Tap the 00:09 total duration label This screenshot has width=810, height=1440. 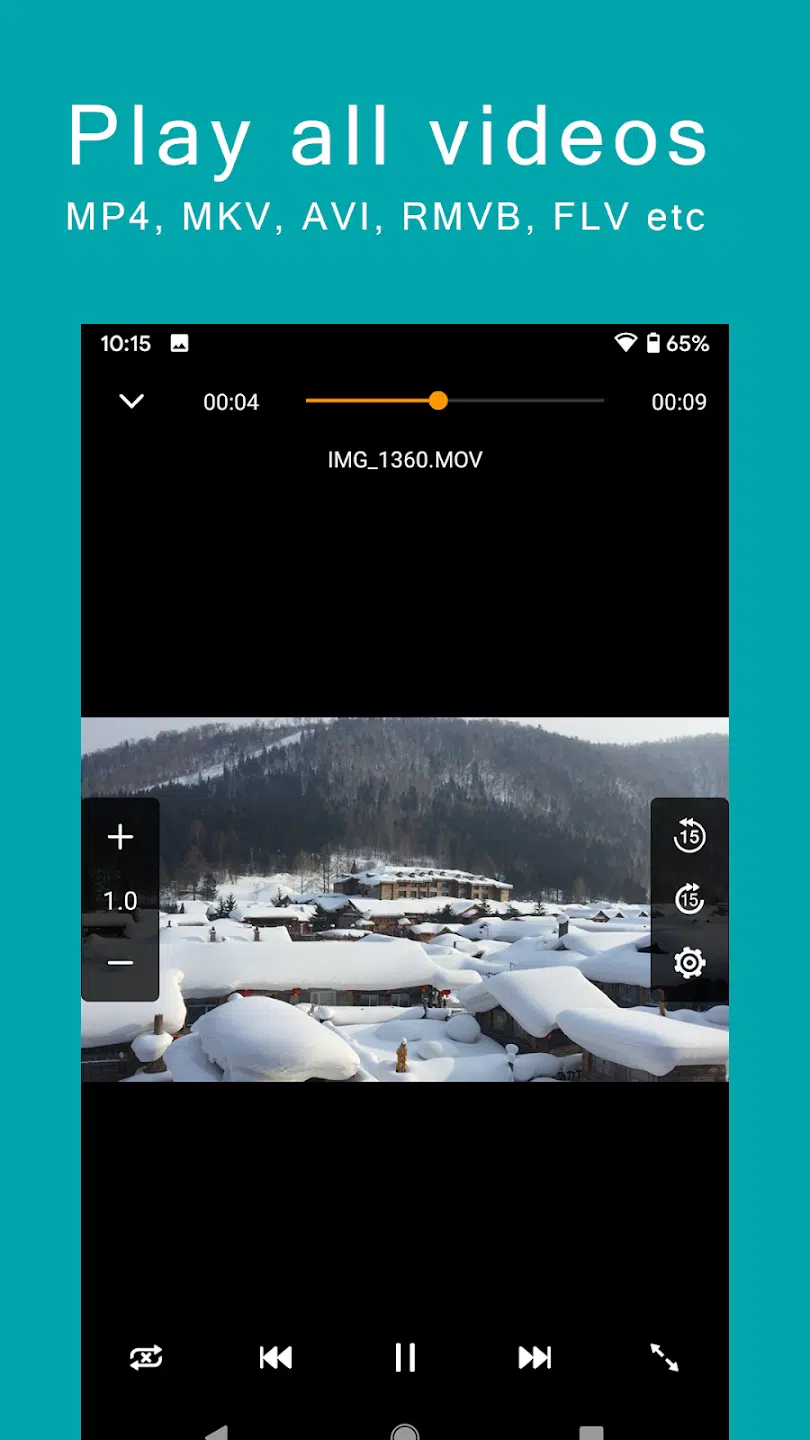[678, 402]
